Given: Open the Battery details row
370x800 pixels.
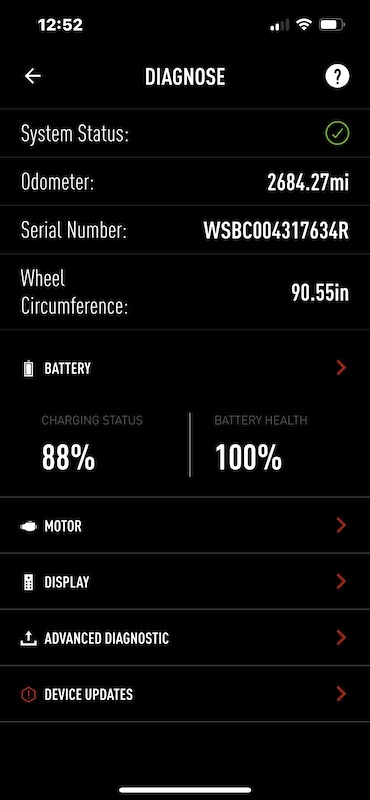Looking at the screenshot, I should tap(185, 368).
